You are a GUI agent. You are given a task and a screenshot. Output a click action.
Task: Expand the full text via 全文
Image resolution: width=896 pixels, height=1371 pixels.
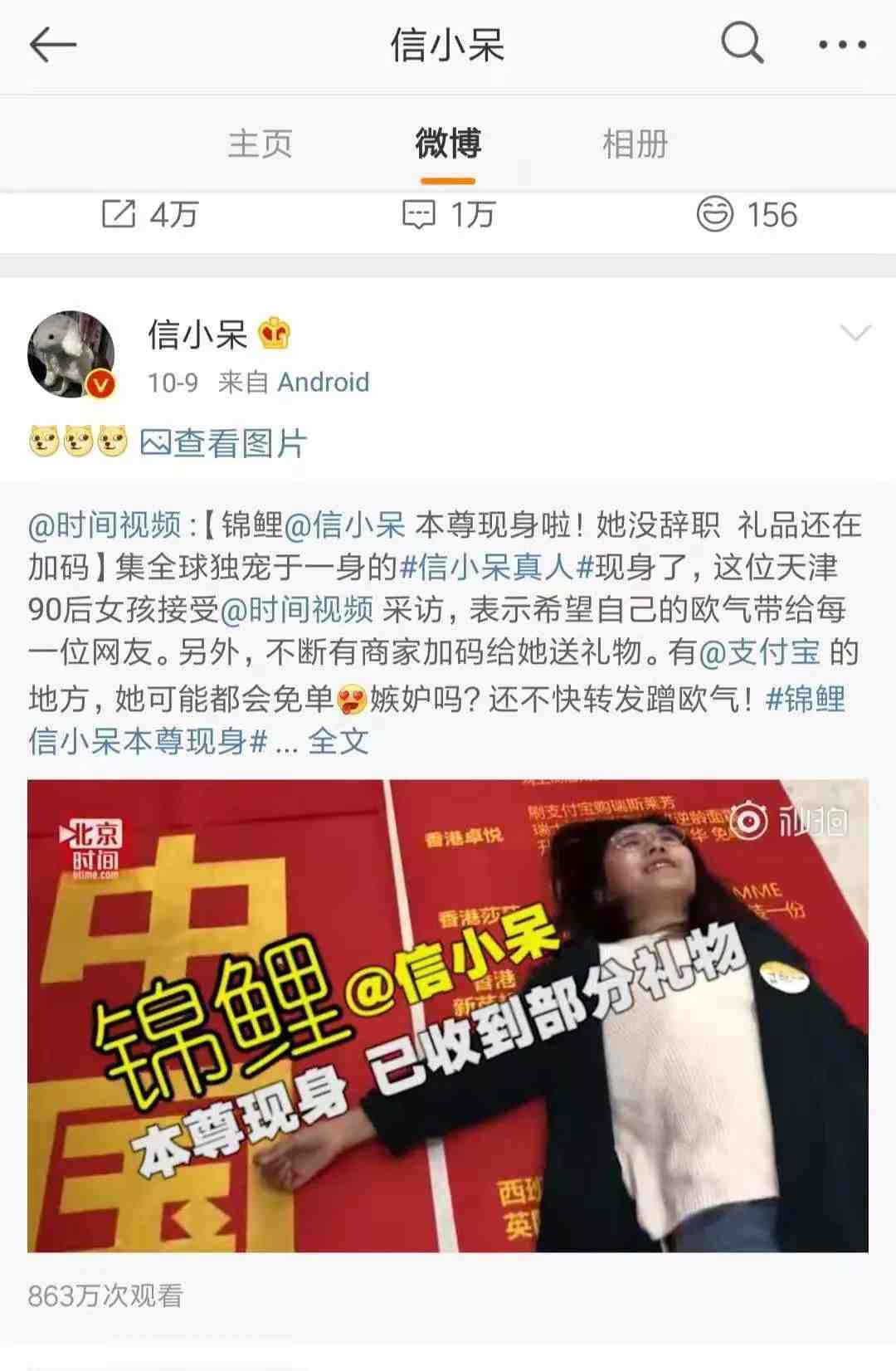[x=338, y=741]
